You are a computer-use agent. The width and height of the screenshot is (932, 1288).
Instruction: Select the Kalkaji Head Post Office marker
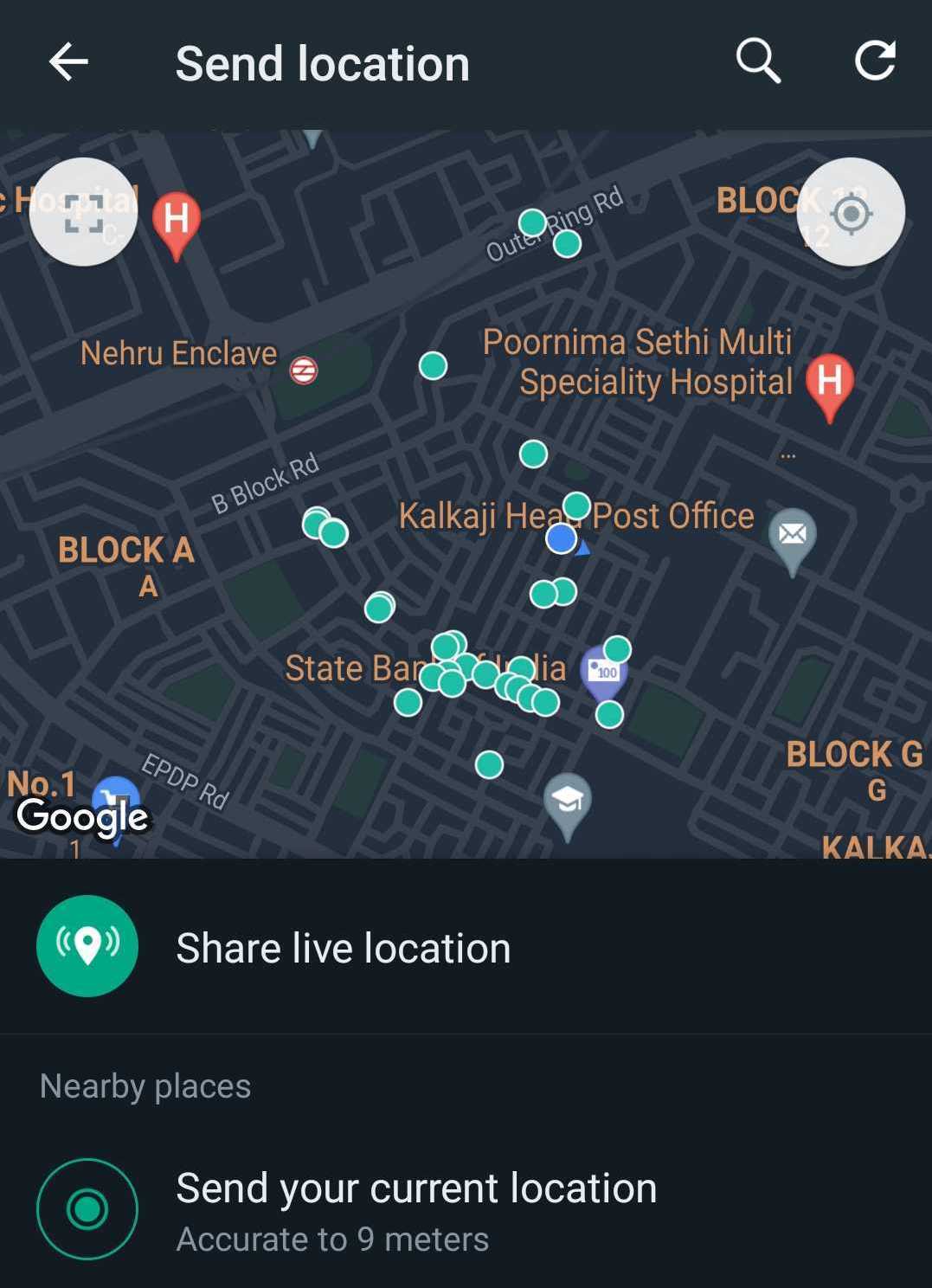pyautogui.click(x=792, y=537)
